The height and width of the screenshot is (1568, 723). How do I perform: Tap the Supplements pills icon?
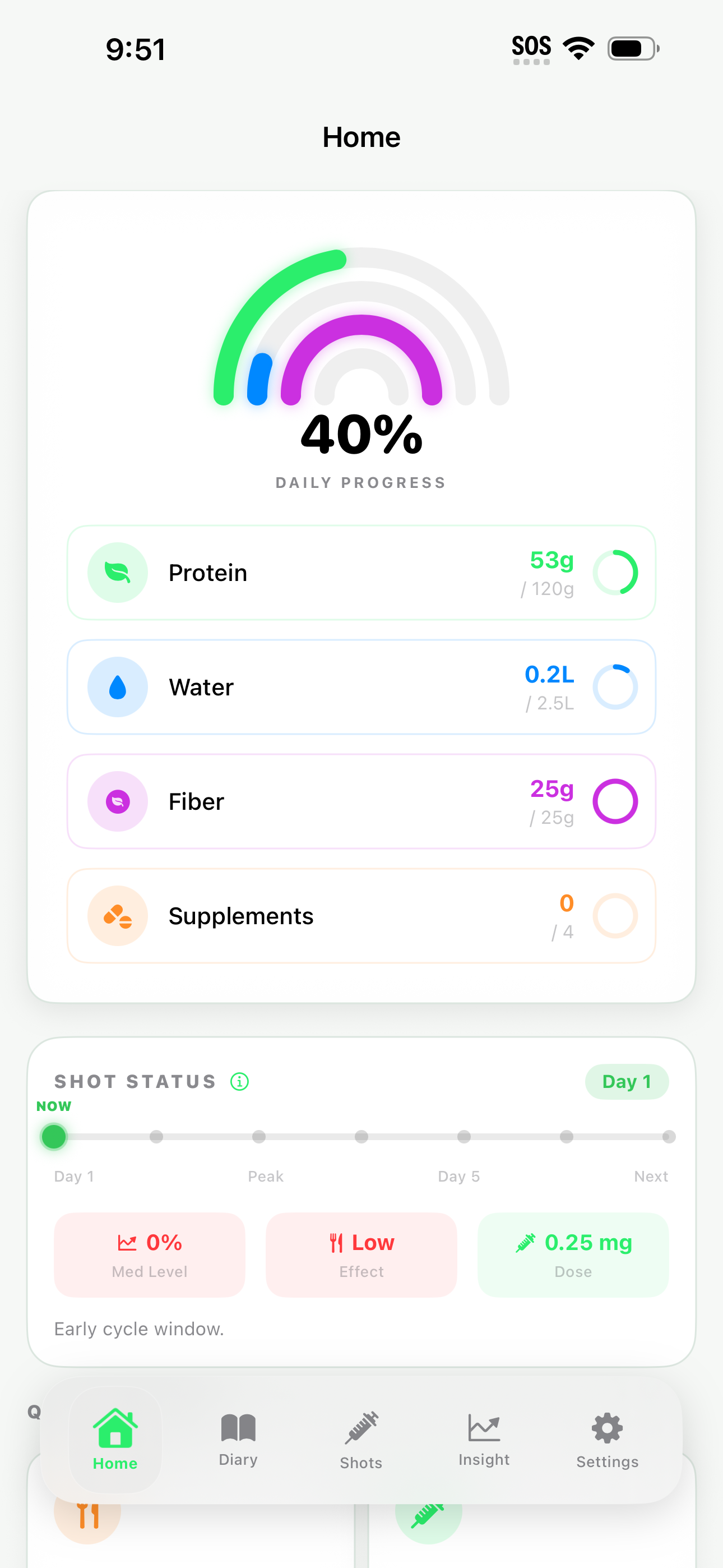(118, 915)
